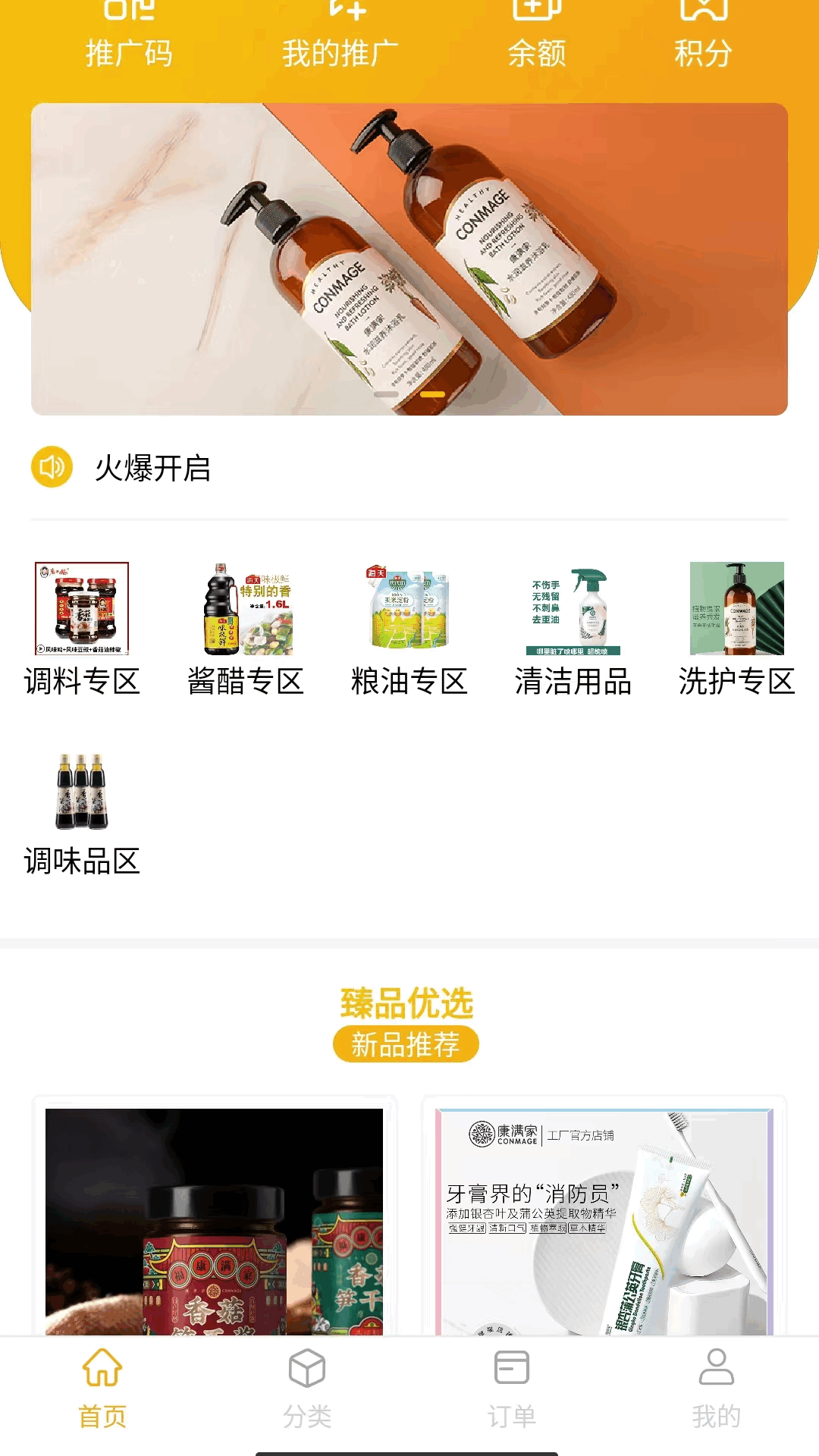Open the CONMAGE bath lotion banner

(x=409, y=259)
